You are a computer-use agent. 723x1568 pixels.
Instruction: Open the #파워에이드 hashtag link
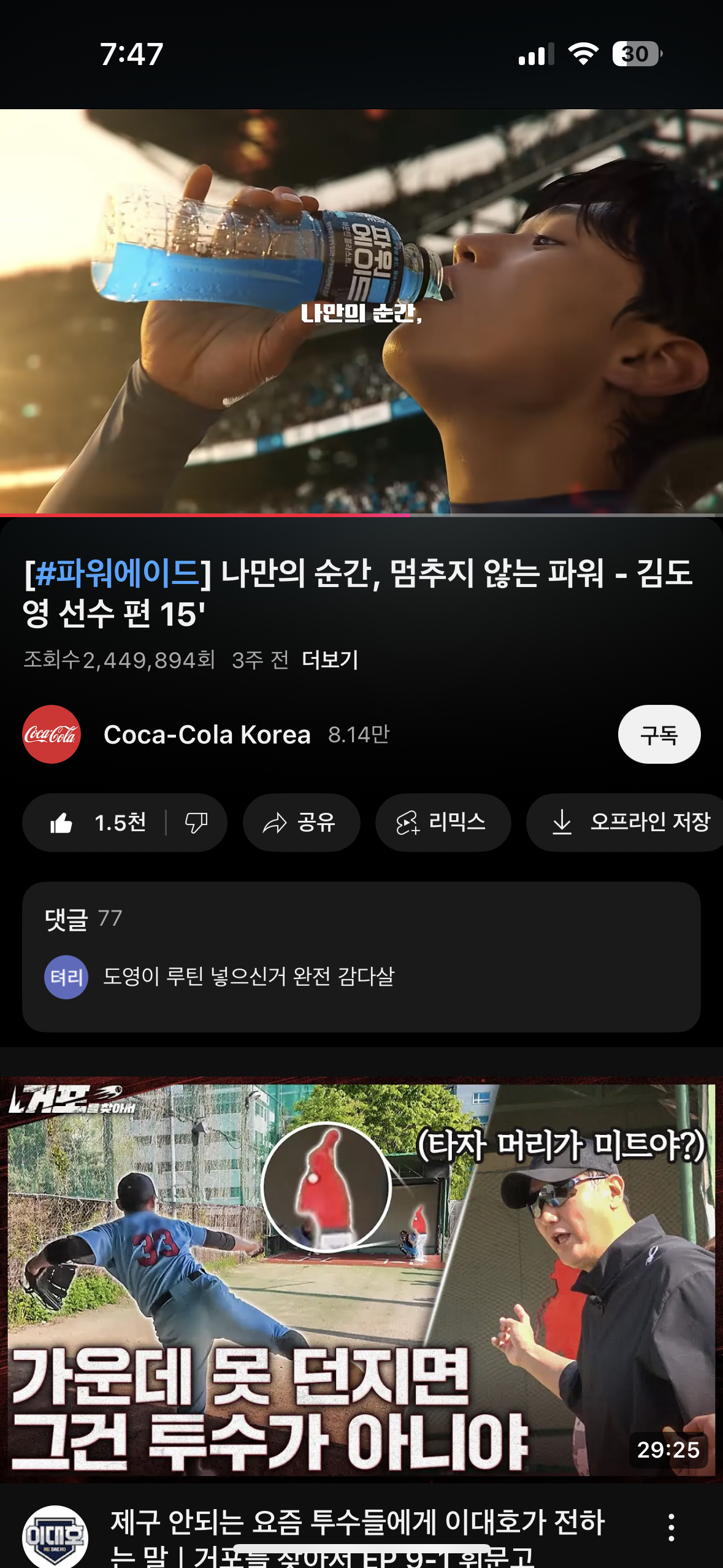tap(117, 573)
